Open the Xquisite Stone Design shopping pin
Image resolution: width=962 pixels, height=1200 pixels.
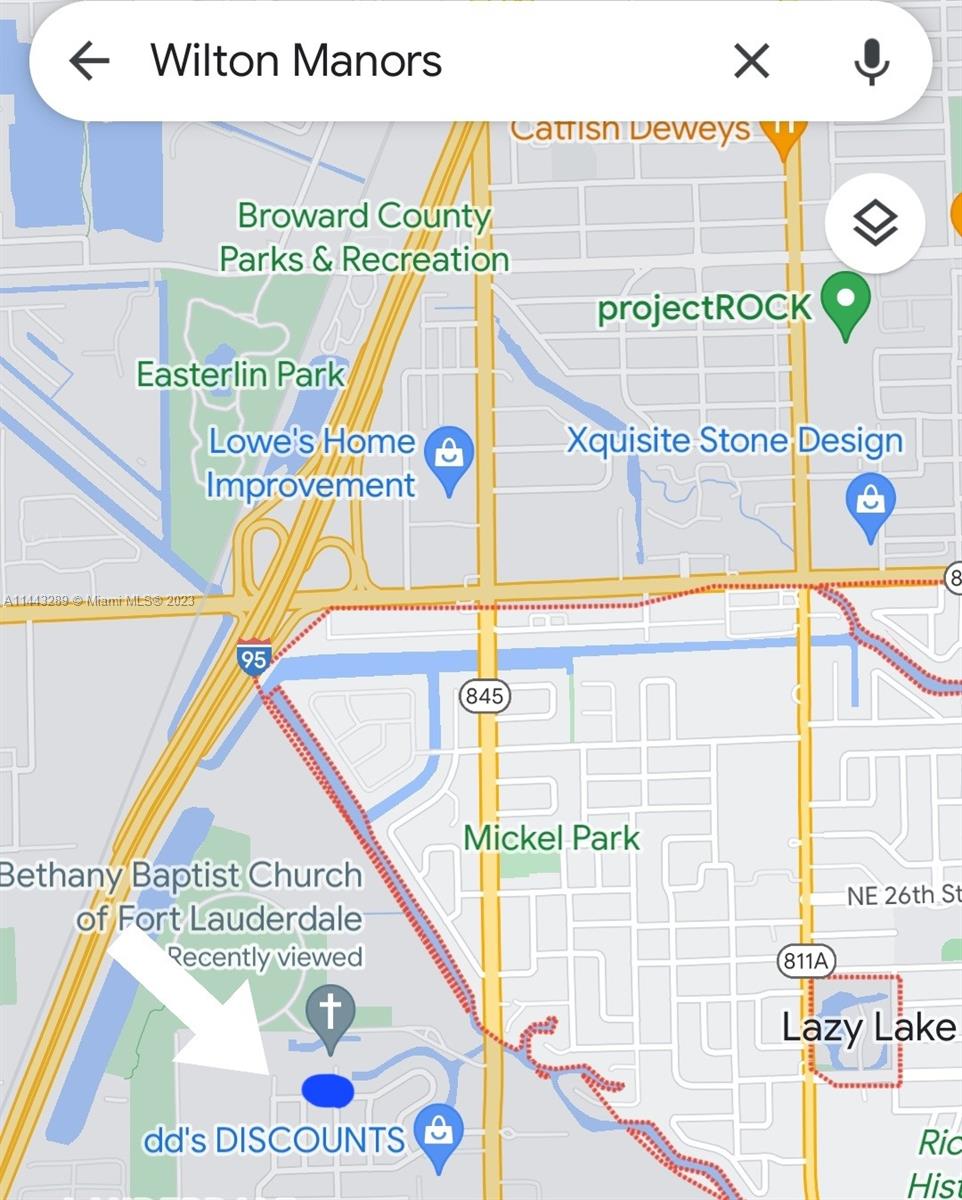pyautogui.click(x=870, y=502)
